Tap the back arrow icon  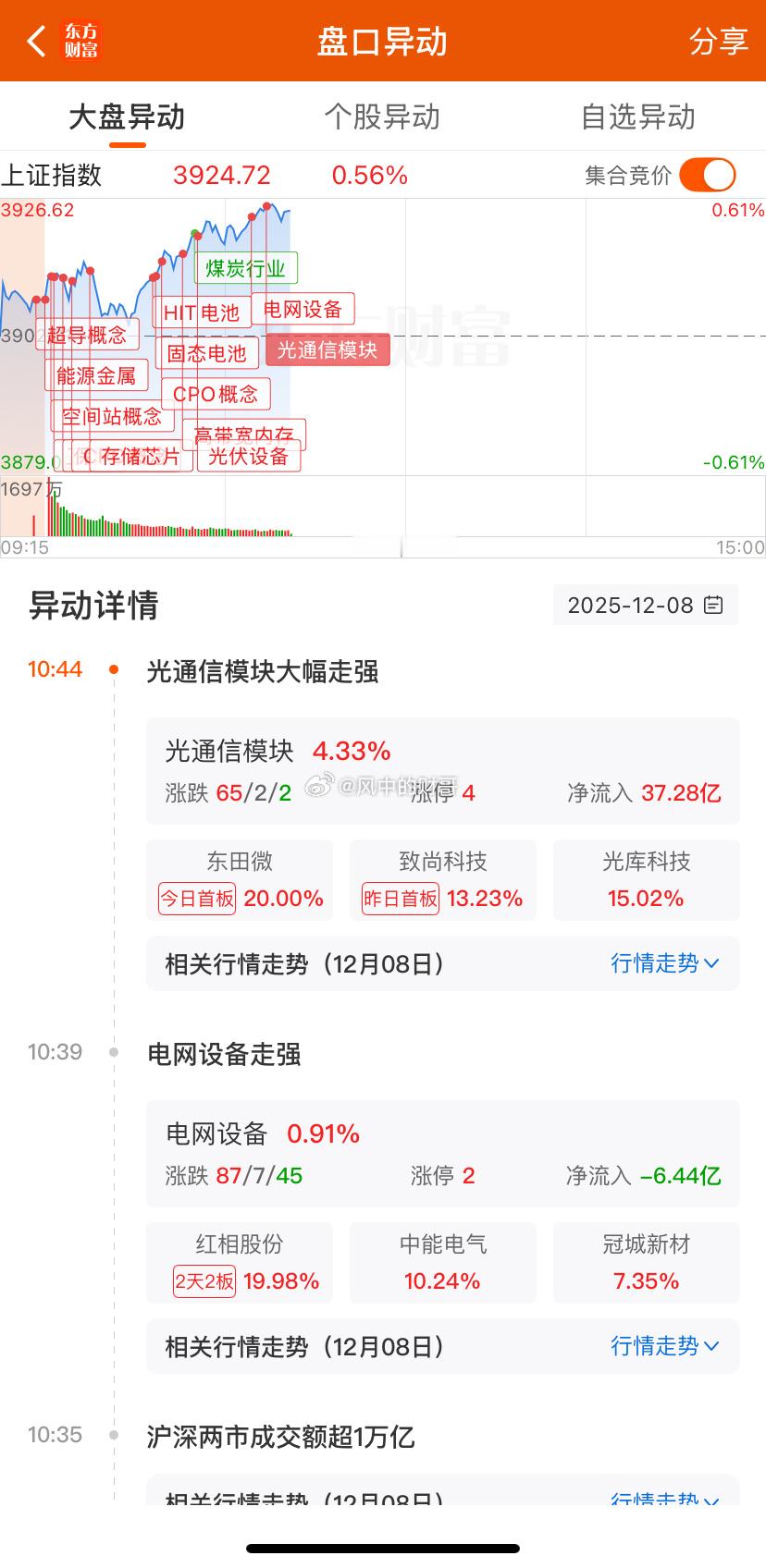[x=35, y=41]
